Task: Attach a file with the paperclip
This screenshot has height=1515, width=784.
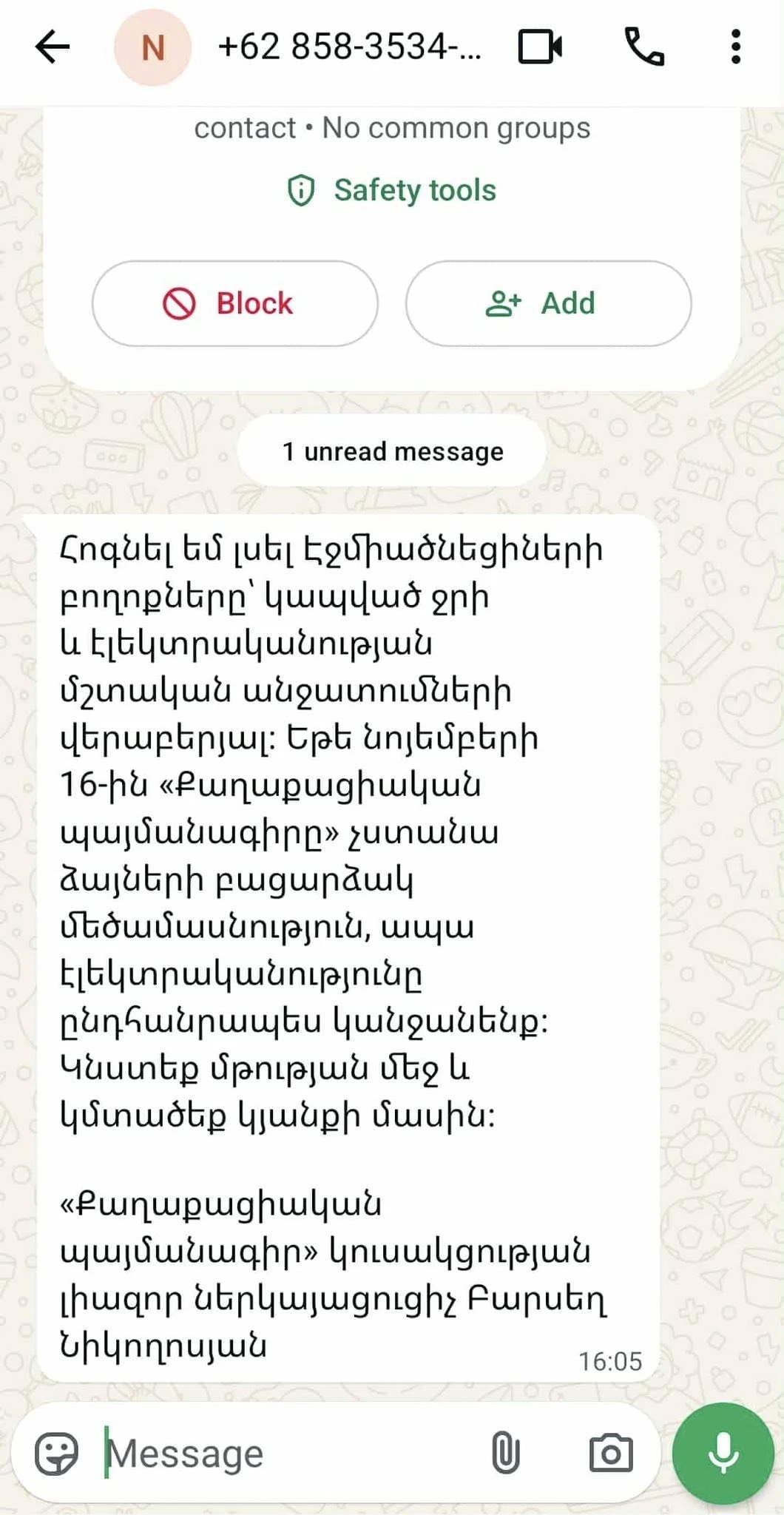Action: click(x=506, y=1454)
